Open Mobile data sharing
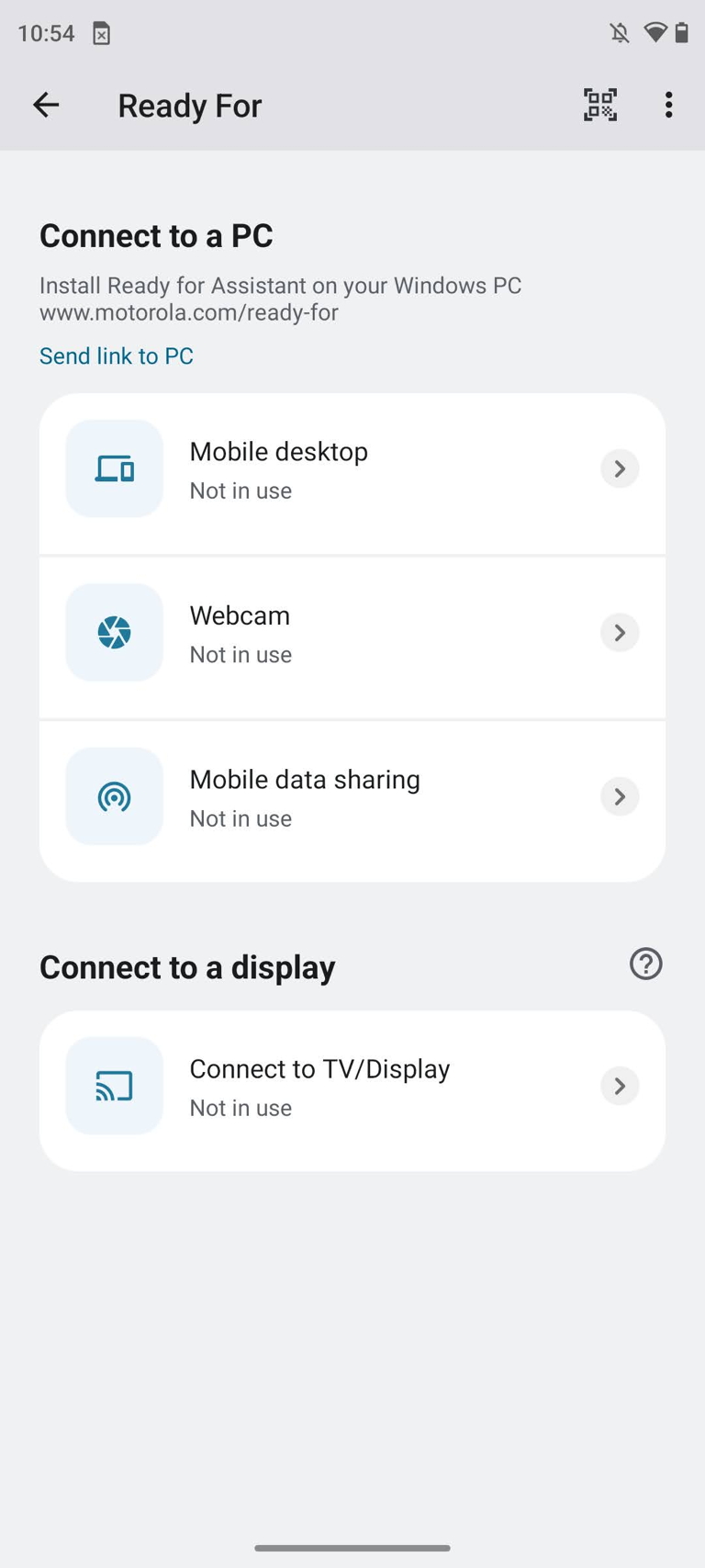Screen dimensions: 705x1568 point(352,801)
